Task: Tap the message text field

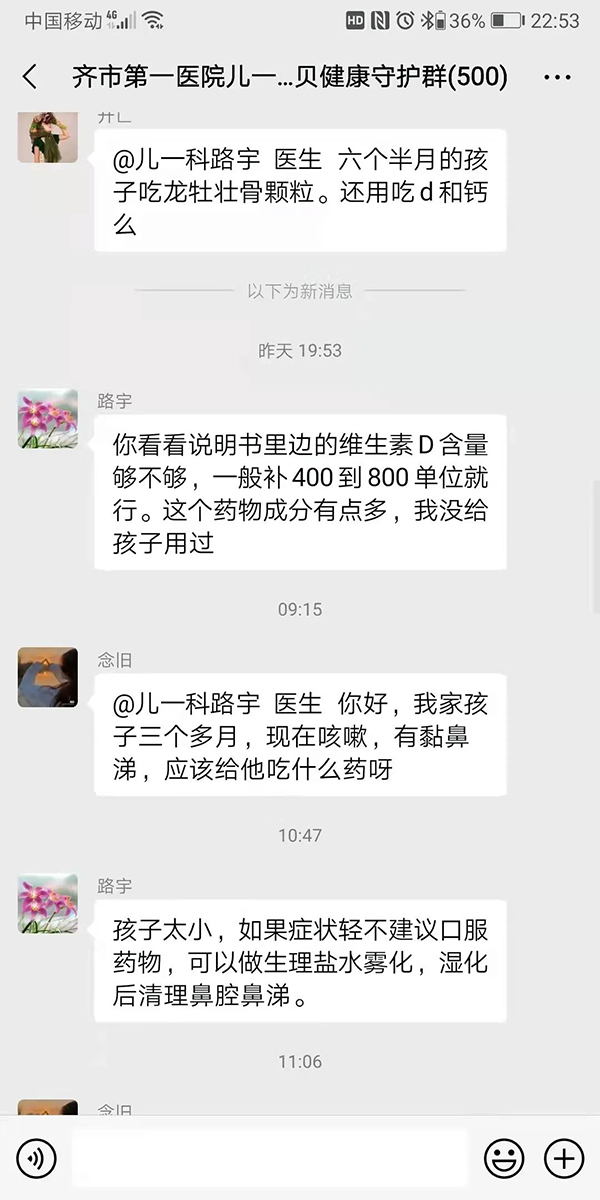Action: (x=270, y=1158)
